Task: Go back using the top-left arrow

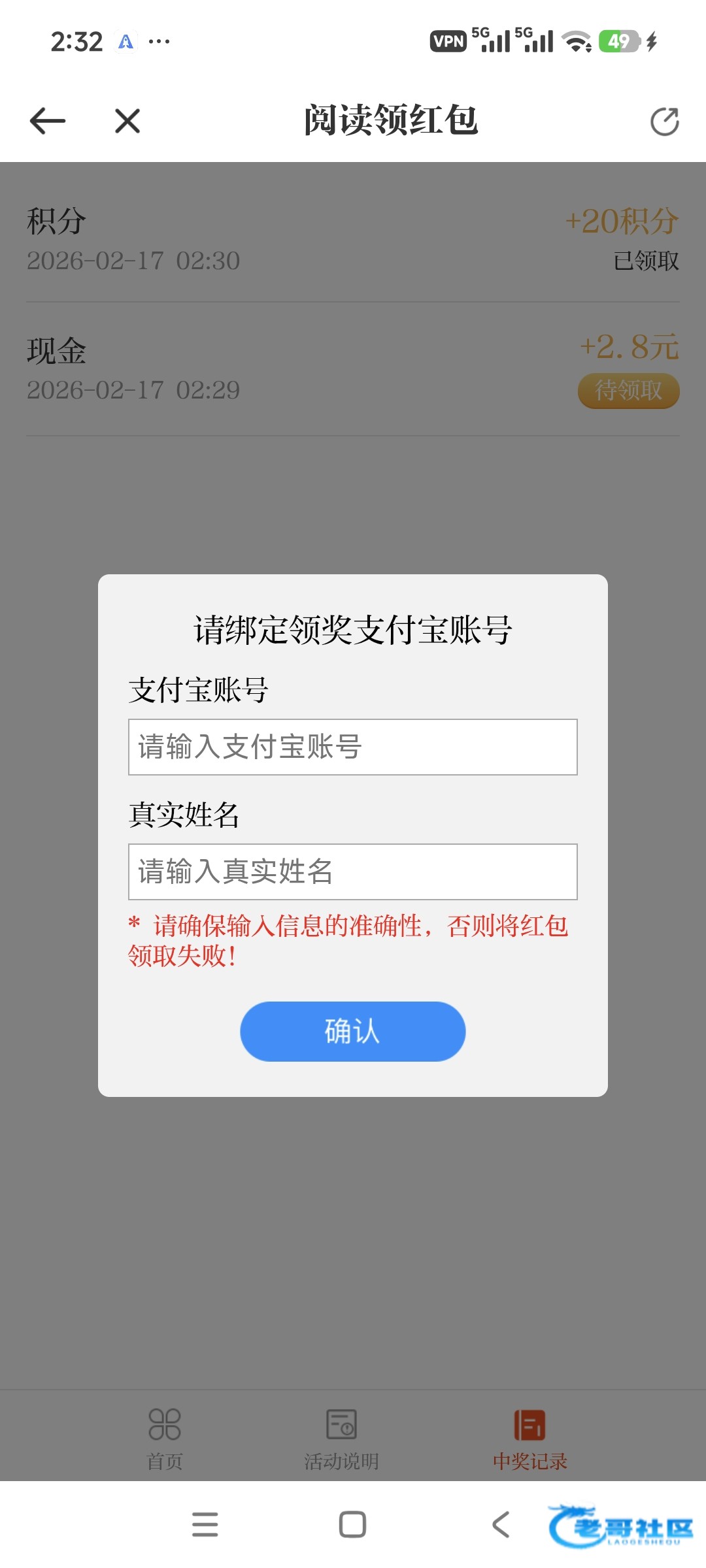Action: 48,121
